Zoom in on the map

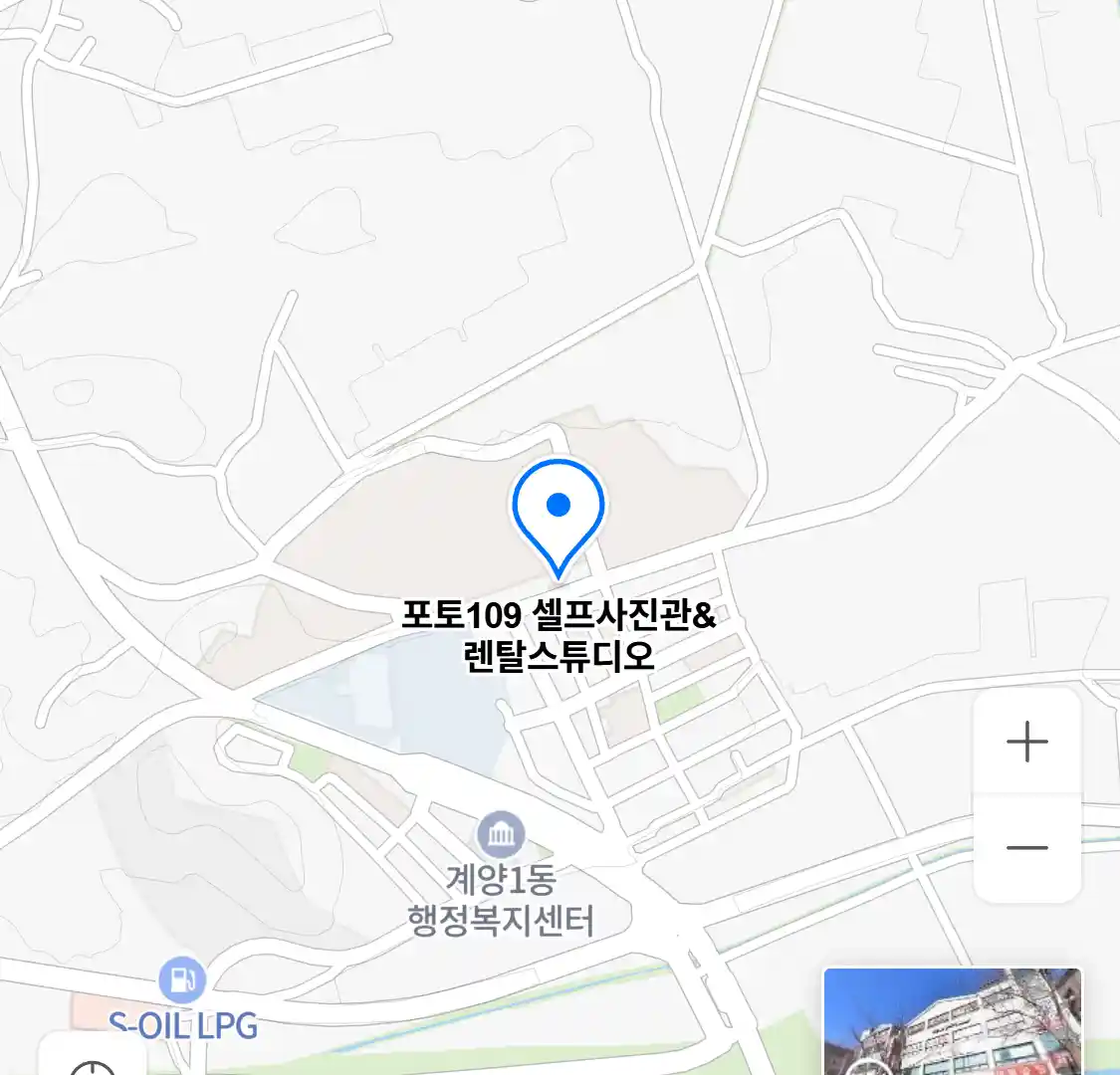(x=1026, y=743)
